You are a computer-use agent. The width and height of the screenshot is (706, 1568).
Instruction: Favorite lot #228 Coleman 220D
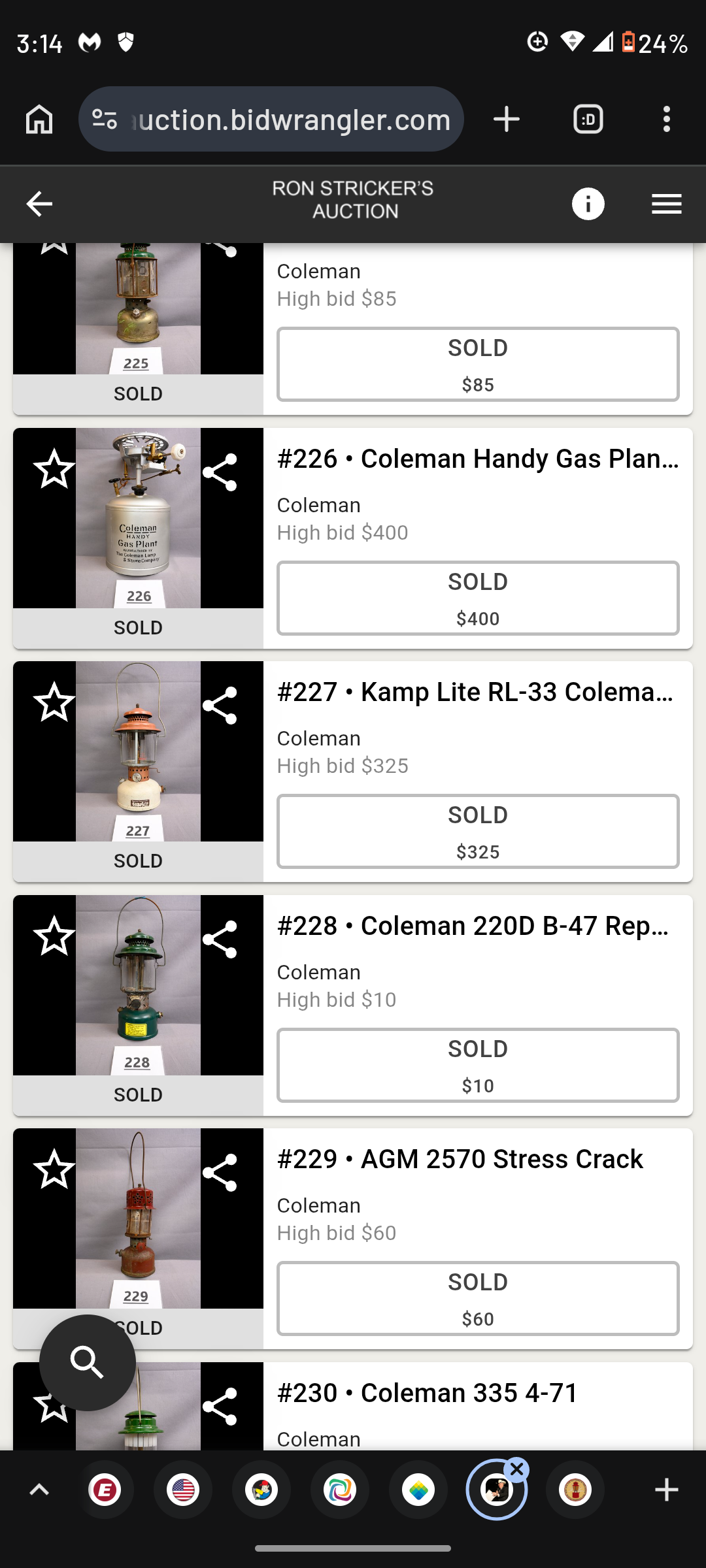click(x=54, y=936)
